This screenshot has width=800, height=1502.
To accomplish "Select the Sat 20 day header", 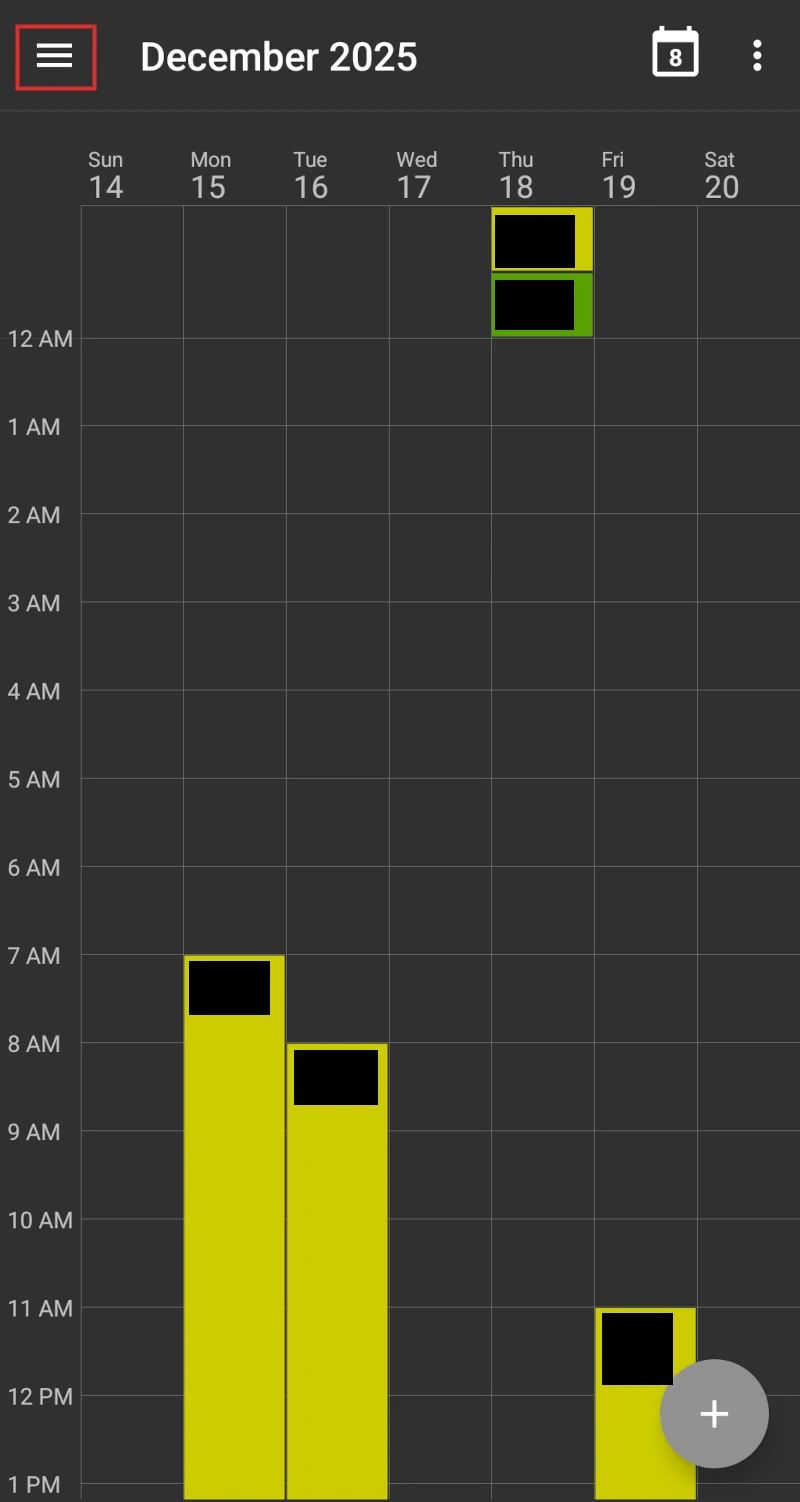I will pyautogui.click(x=720, y=175).
